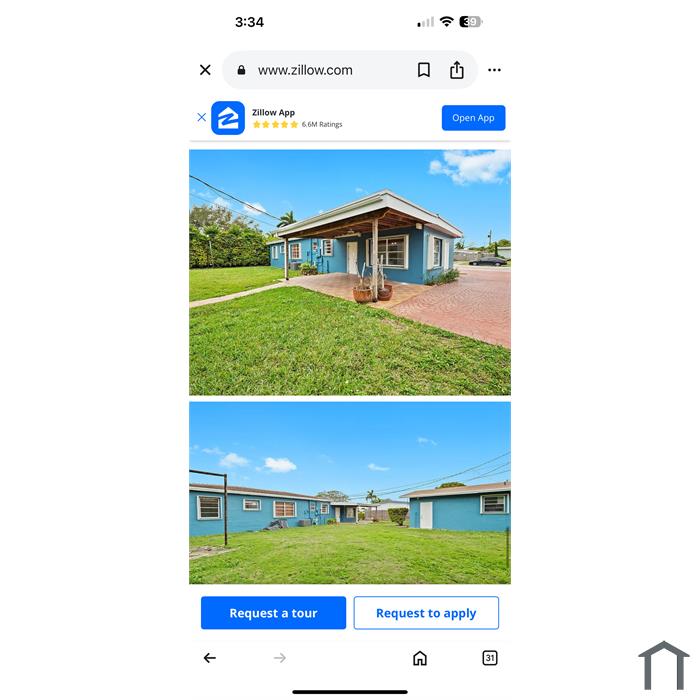Open the photo of the covered porch
The height and width of the screenshot is (700, 700).
350,272
